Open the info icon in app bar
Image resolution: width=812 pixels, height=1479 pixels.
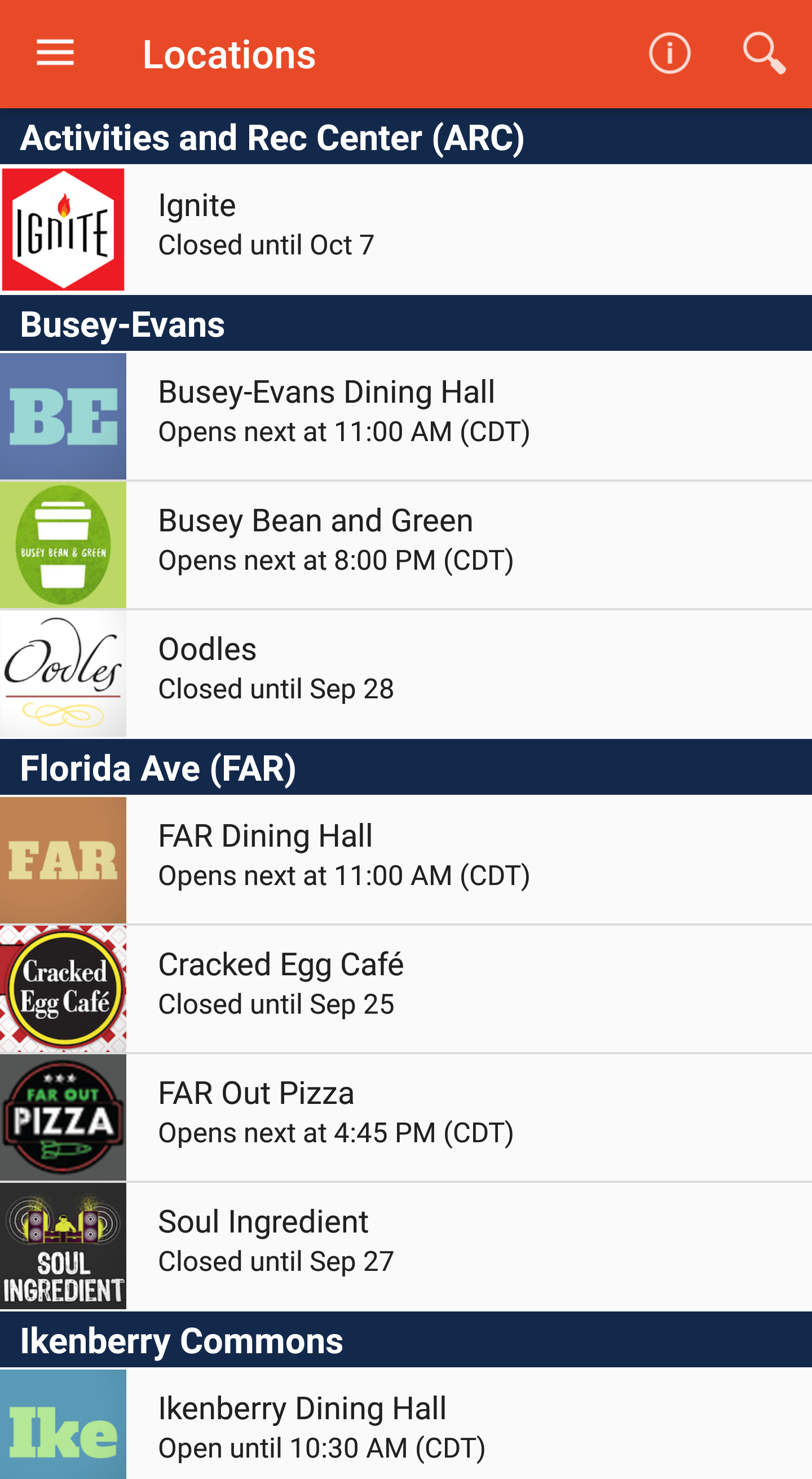coord(669,54)
